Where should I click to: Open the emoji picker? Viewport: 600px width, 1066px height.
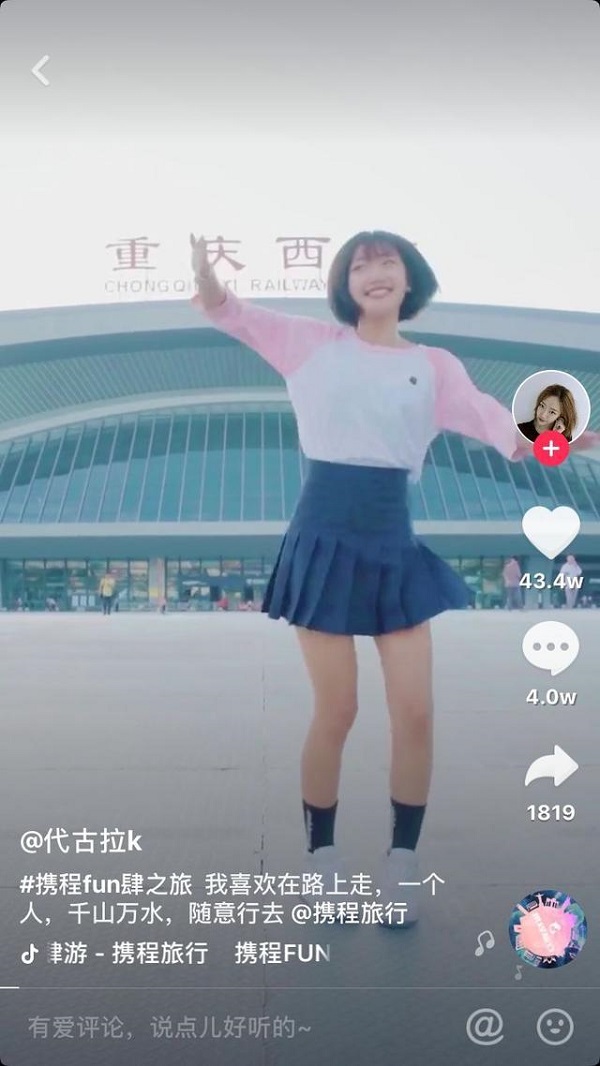click(x=555, y=1027)
